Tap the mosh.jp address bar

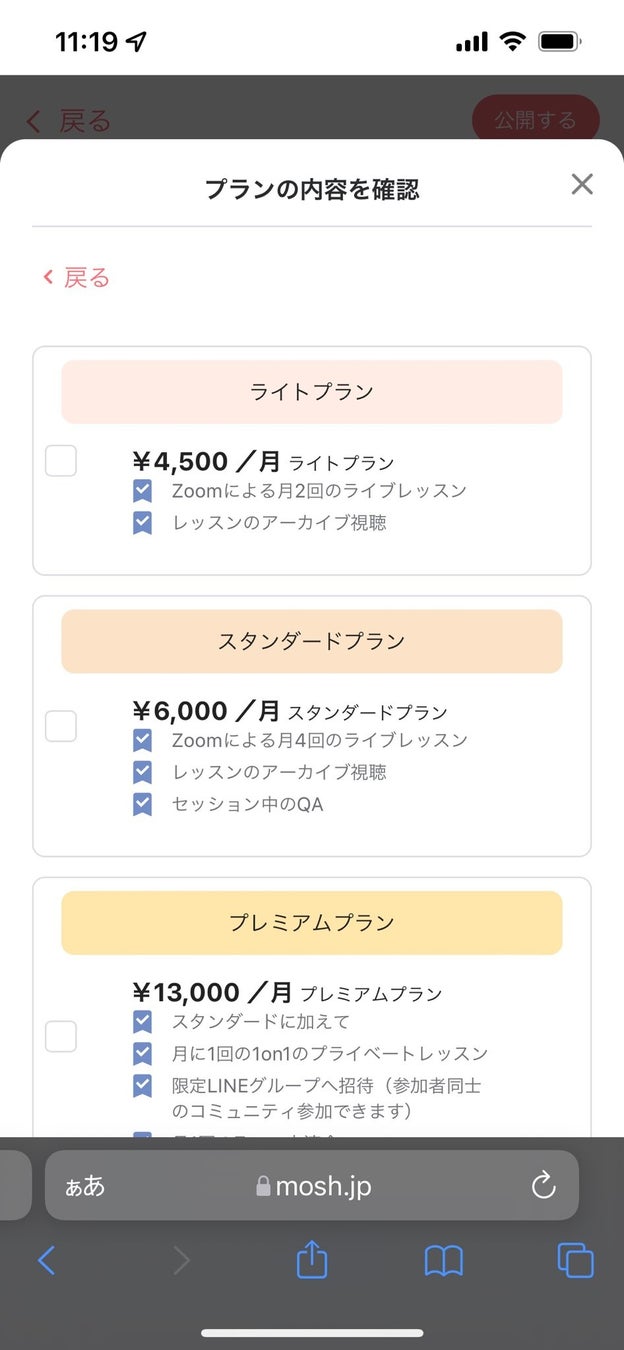(313, 1186)
